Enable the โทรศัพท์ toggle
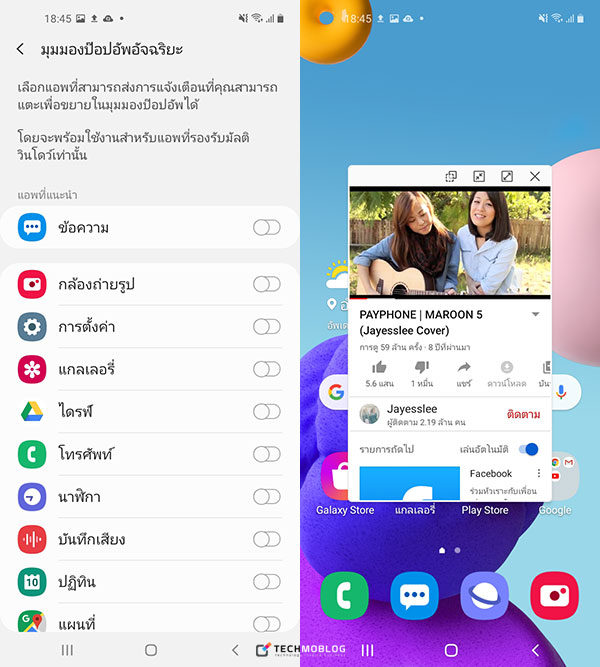Viewport: 600px width, 667px height. coord(266,454)
